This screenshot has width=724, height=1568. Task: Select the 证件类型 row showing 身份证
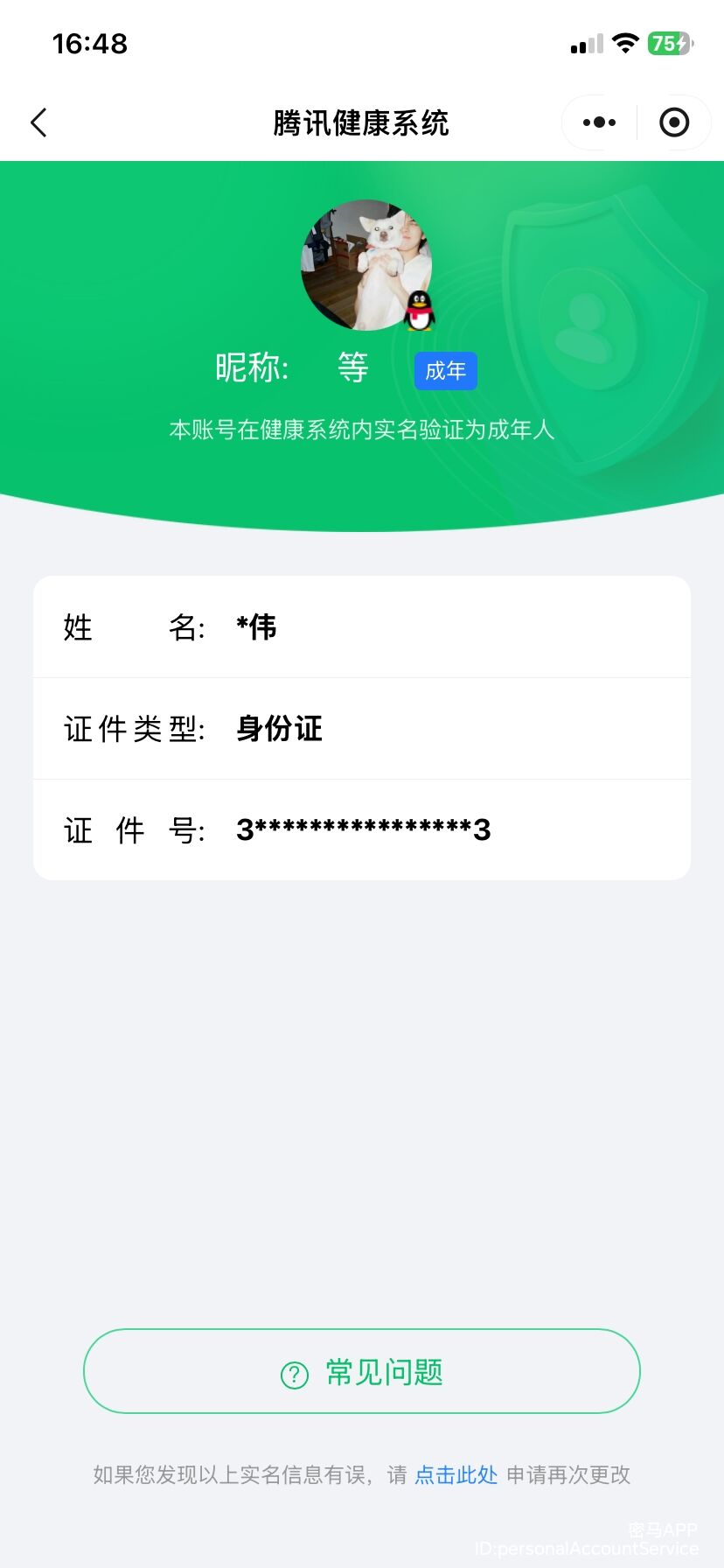coord(361,728)
